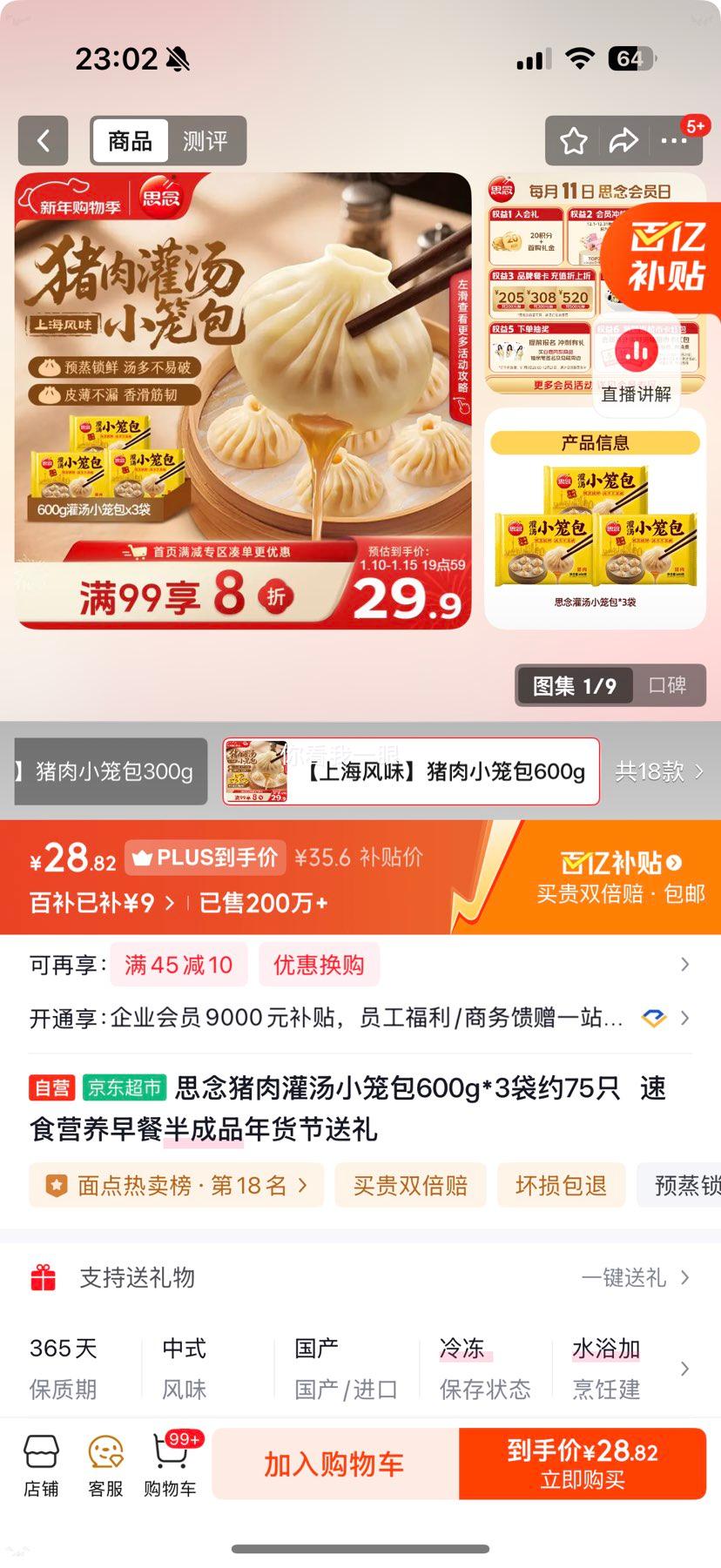Expand the 水浴加 cooking attributes row

pos(685,1368)
